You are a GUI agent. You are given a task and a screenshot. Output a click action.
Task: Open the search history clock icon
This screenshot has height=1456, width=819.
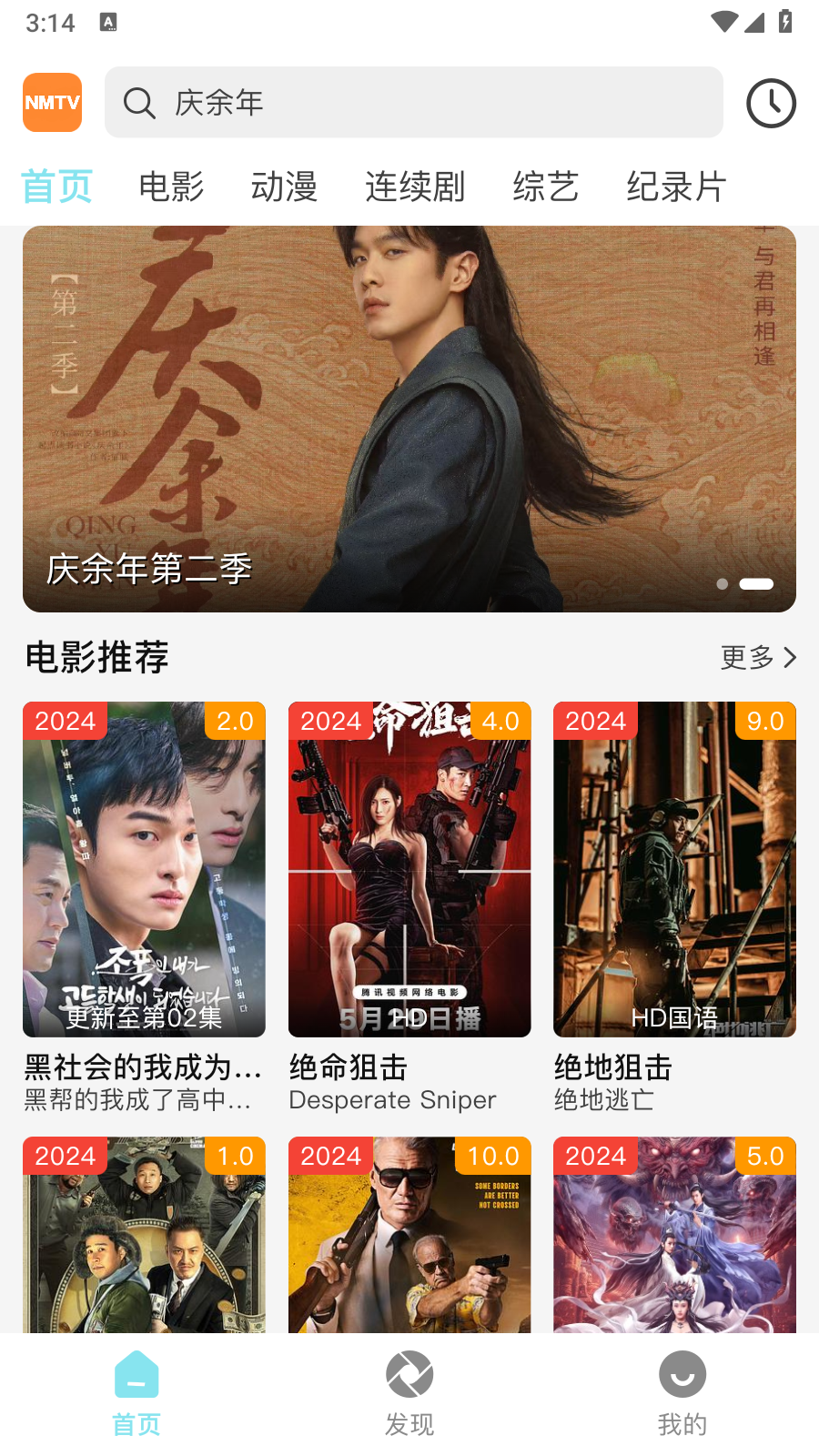coord(770,102)
